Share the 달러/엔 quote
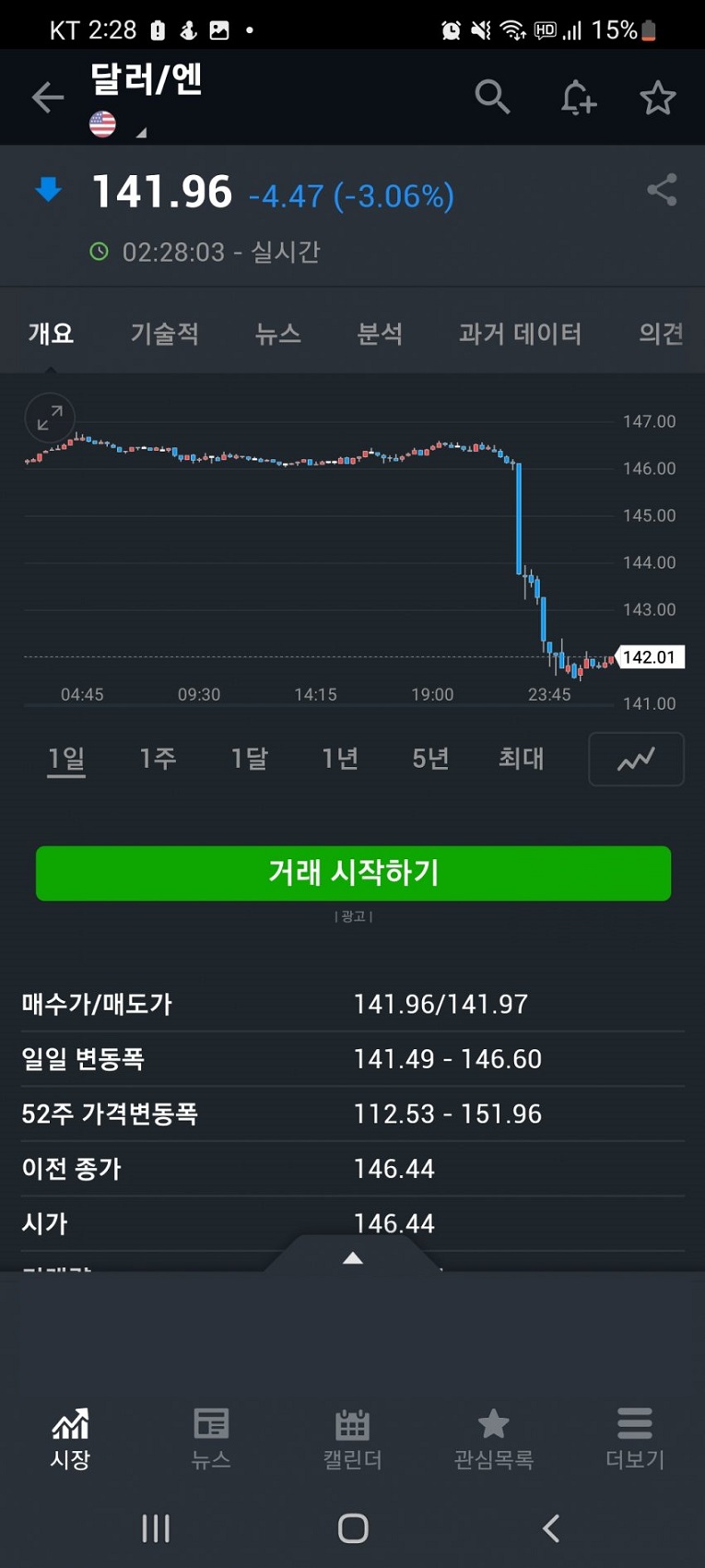The image size is (705, 1568). [x=662, y=191]
